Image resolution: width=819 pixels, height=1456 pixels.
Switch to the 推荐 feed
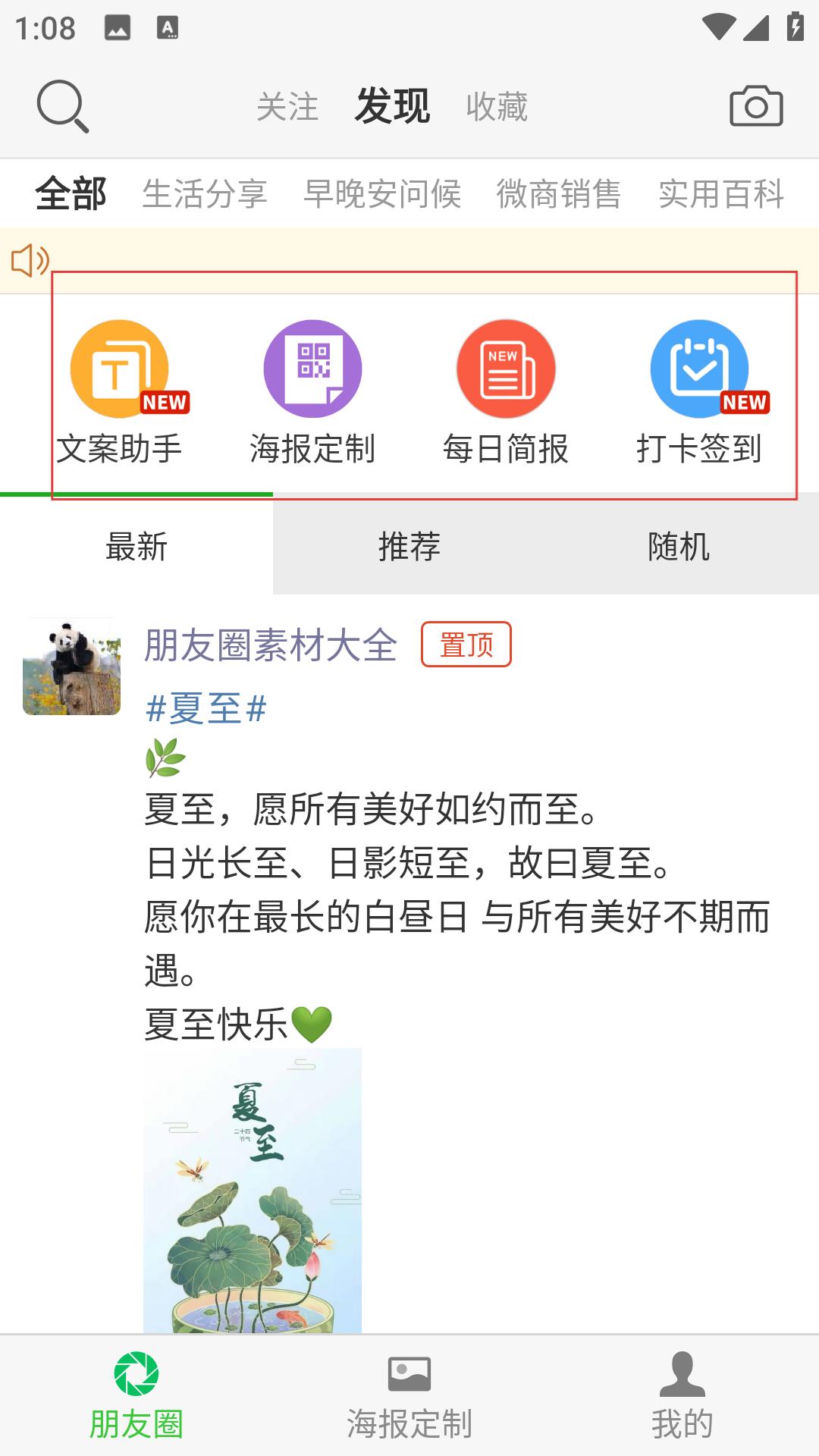[409, 547]
